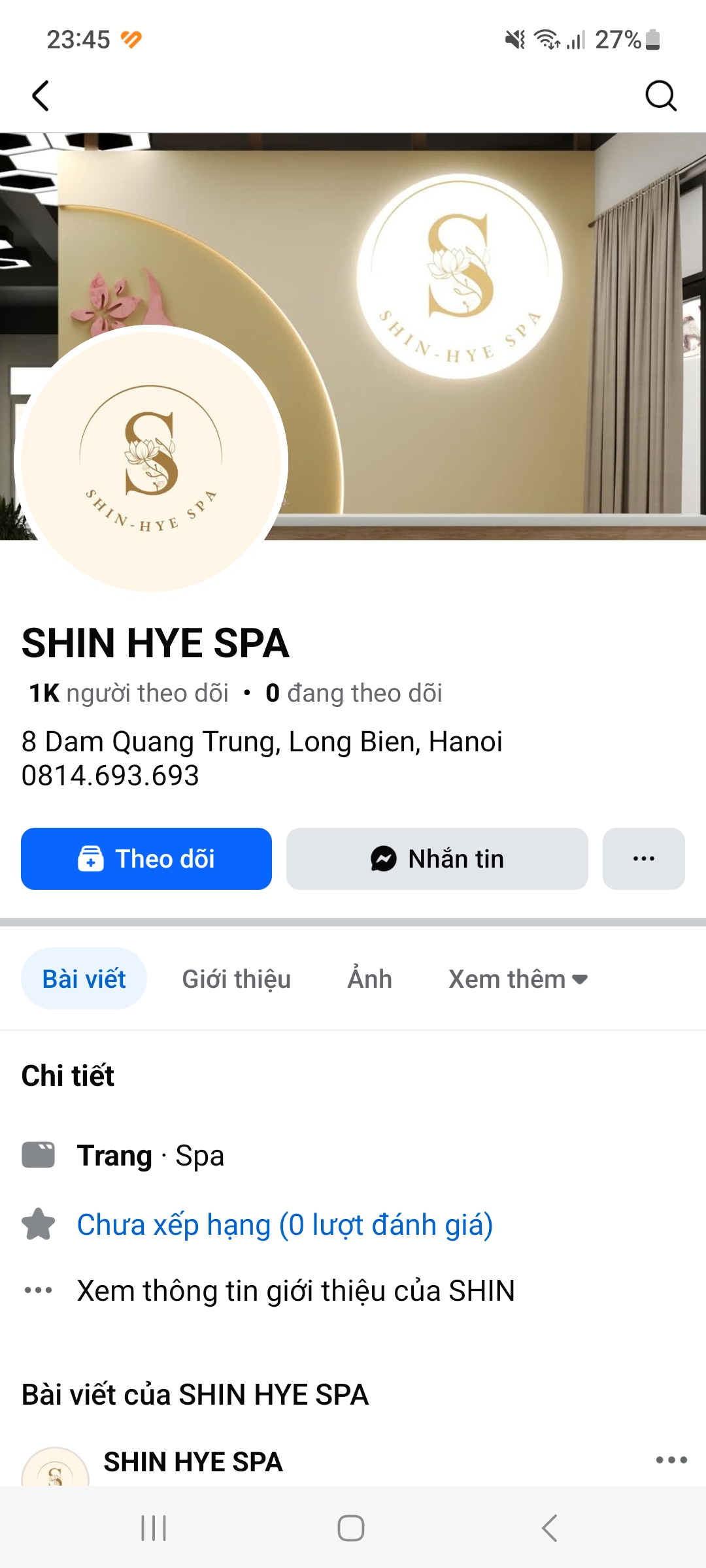The height and width of the screenshot is (1568, 706).
Task: Open more options beside Nhắn tin
Action: click(643, 858)
